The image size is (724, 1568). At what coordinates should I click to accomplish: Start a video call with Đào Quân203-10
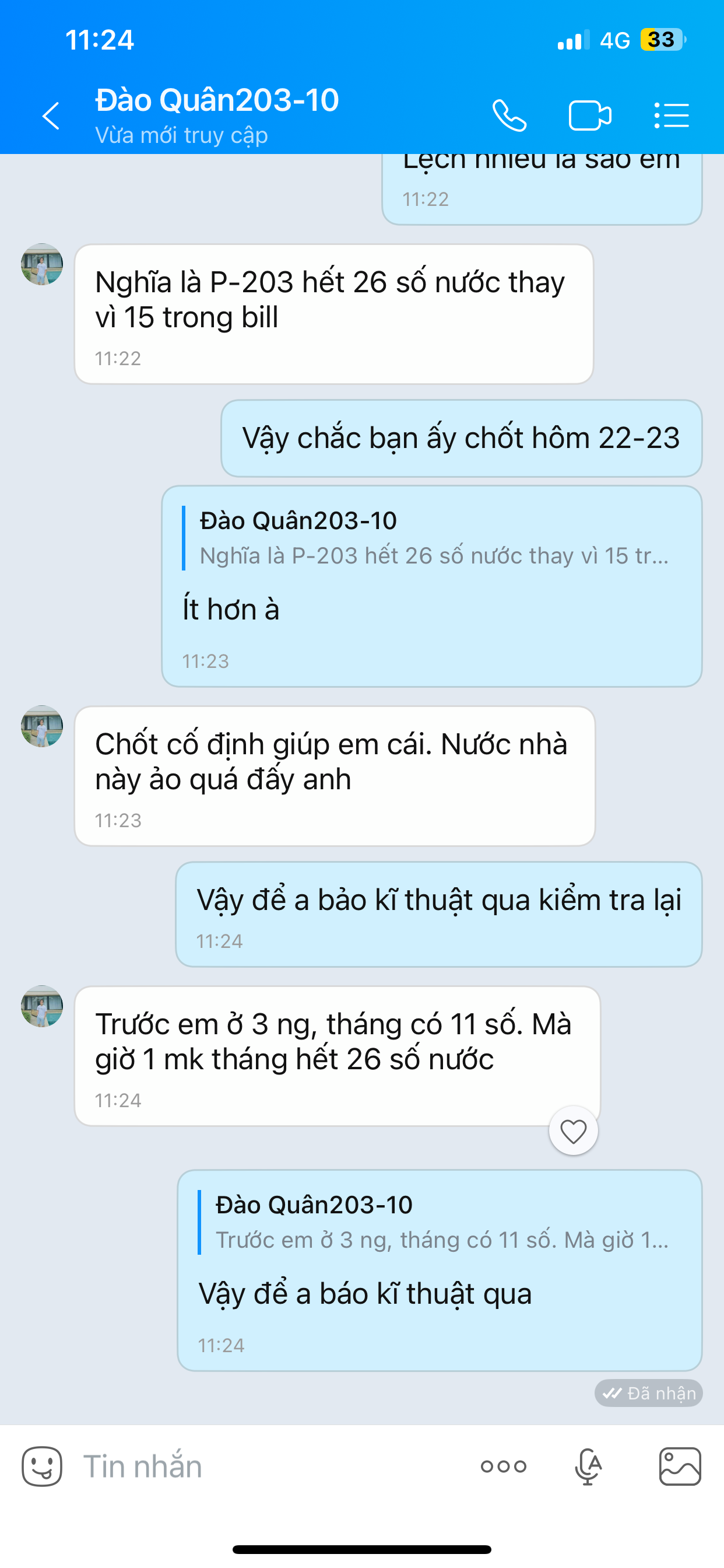click(589, 116)
